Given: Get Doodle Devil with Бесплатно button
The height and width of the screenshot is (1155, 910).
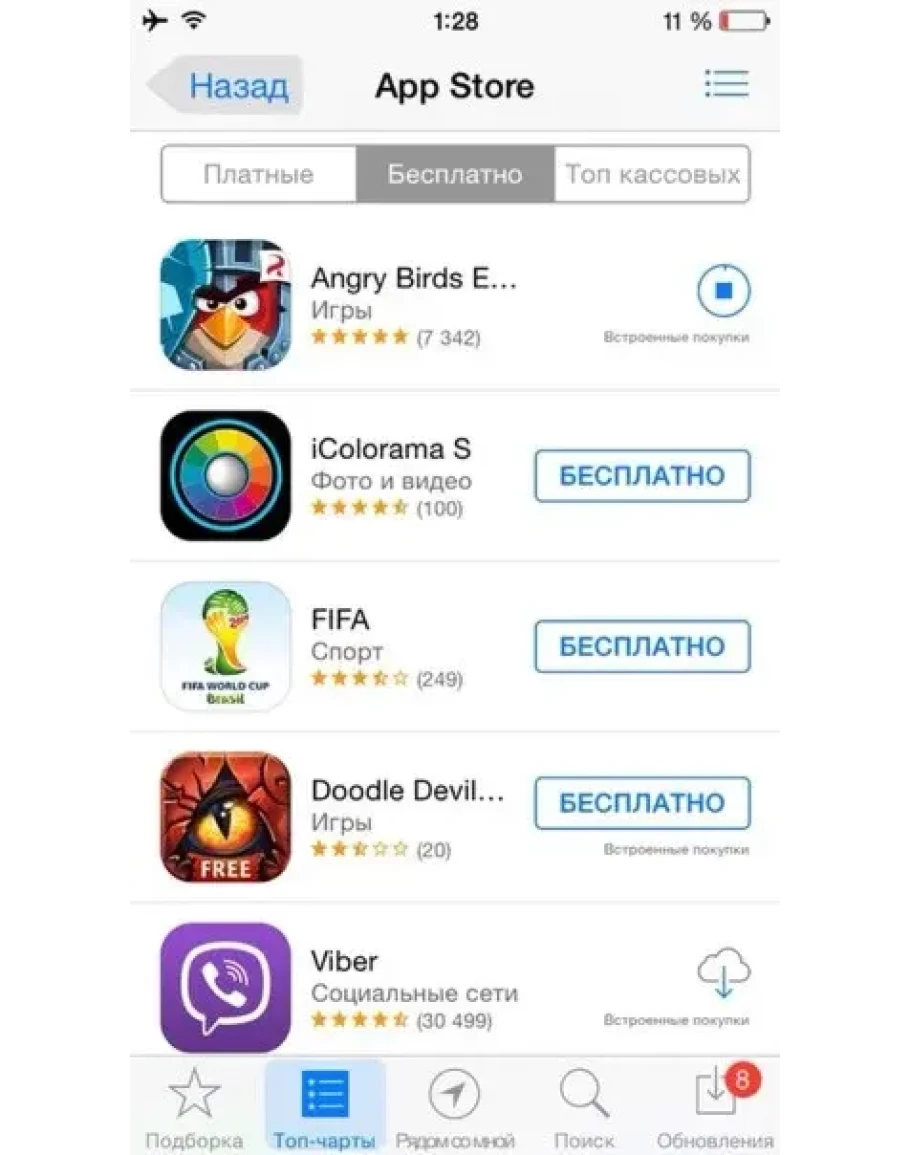Looking at the screenshot, I should coord(642,803).
